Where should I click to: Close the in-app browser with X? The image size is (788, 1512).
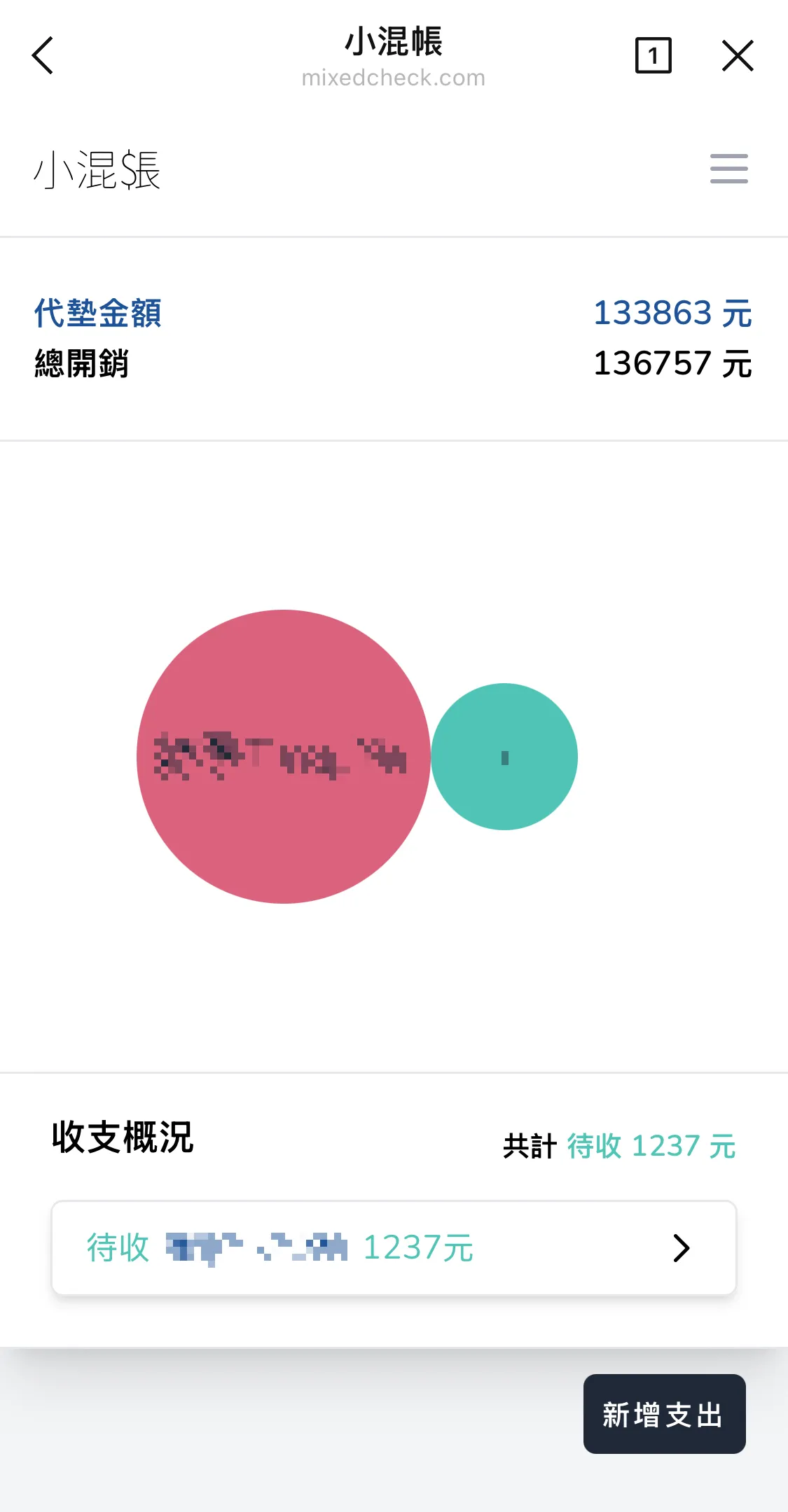tap(737, 56)
